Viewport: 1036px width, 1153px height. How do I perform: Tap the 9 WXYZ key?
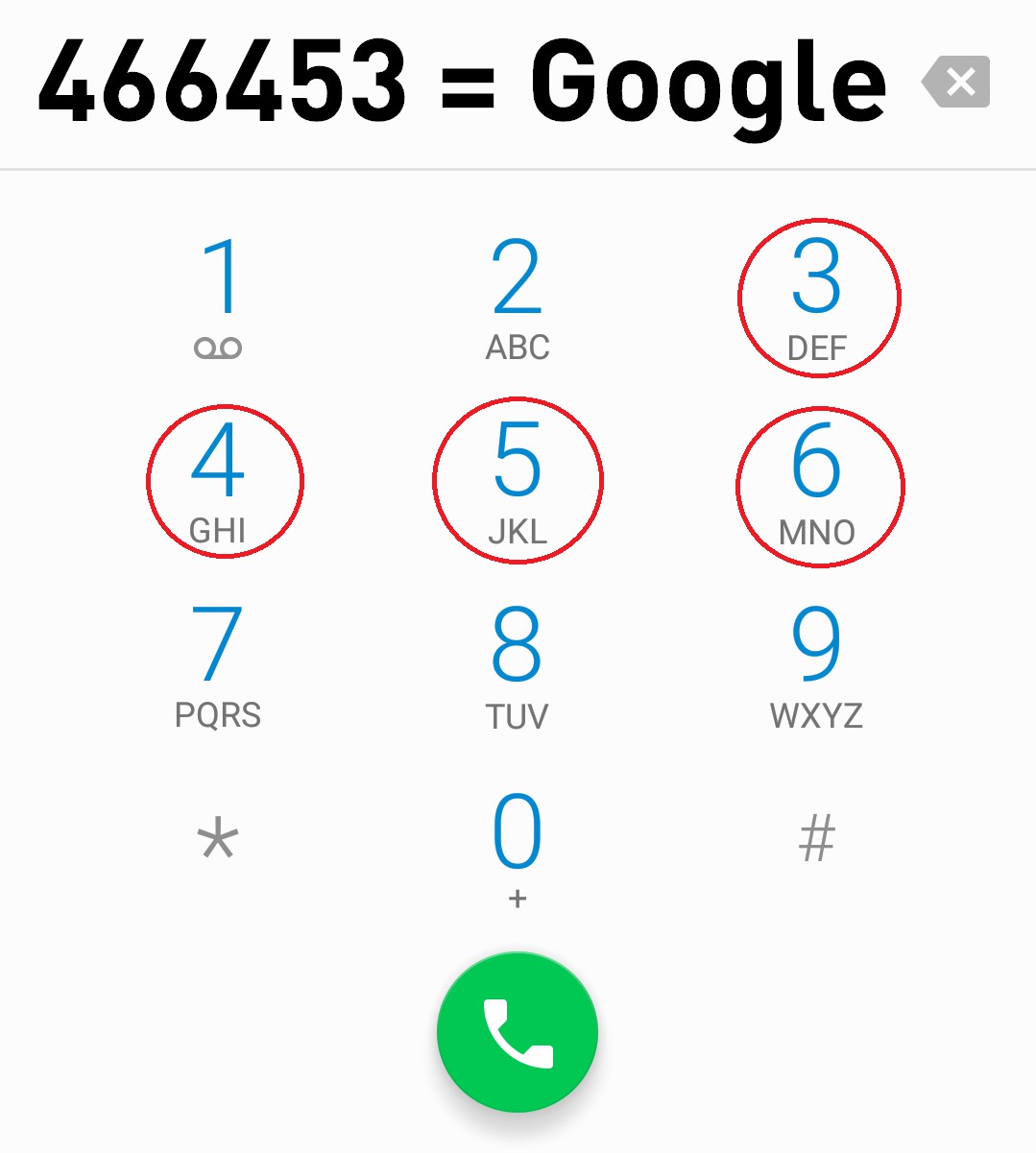[817, 664]
